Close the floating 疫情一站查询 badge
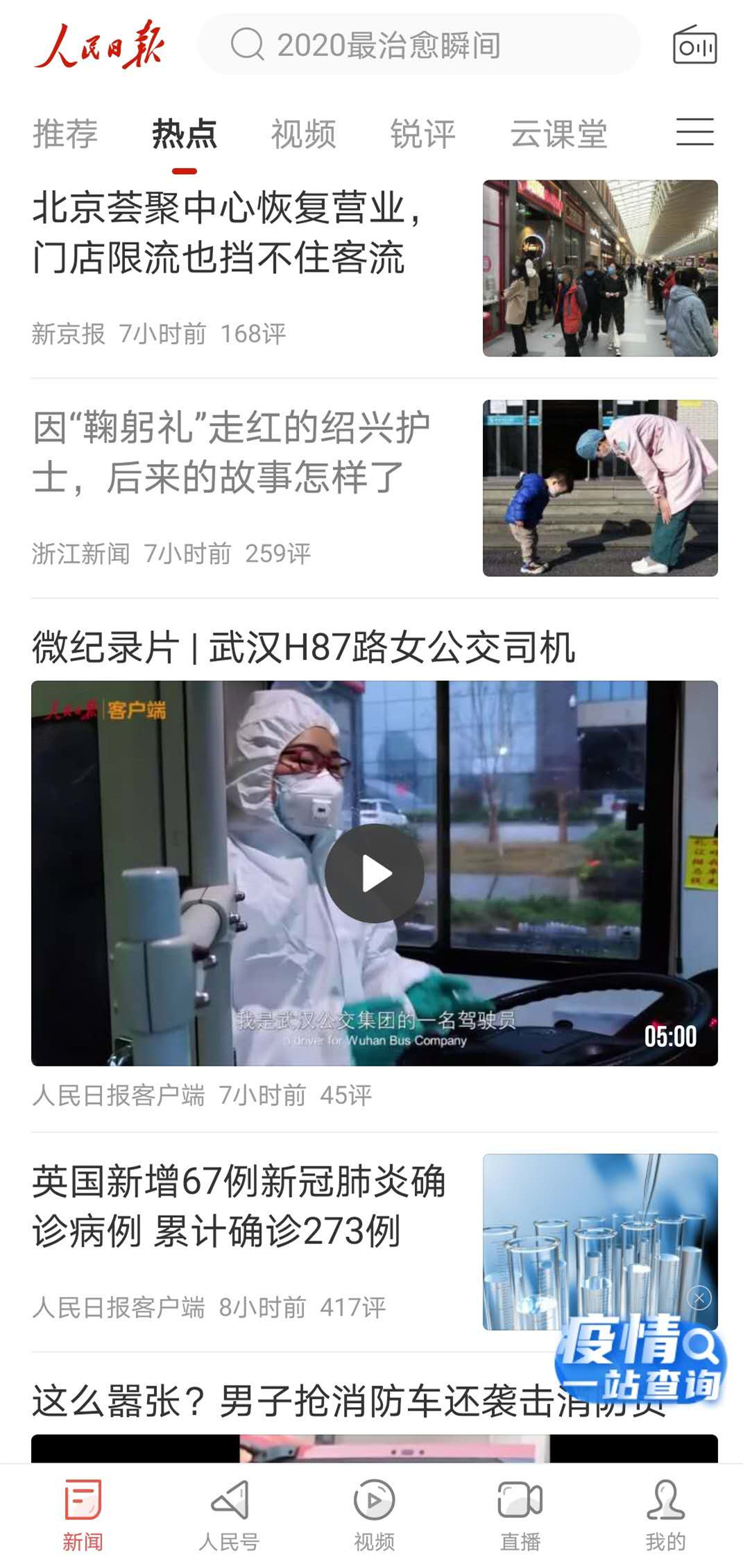 pyautogui.click(x=699, y=1298)
